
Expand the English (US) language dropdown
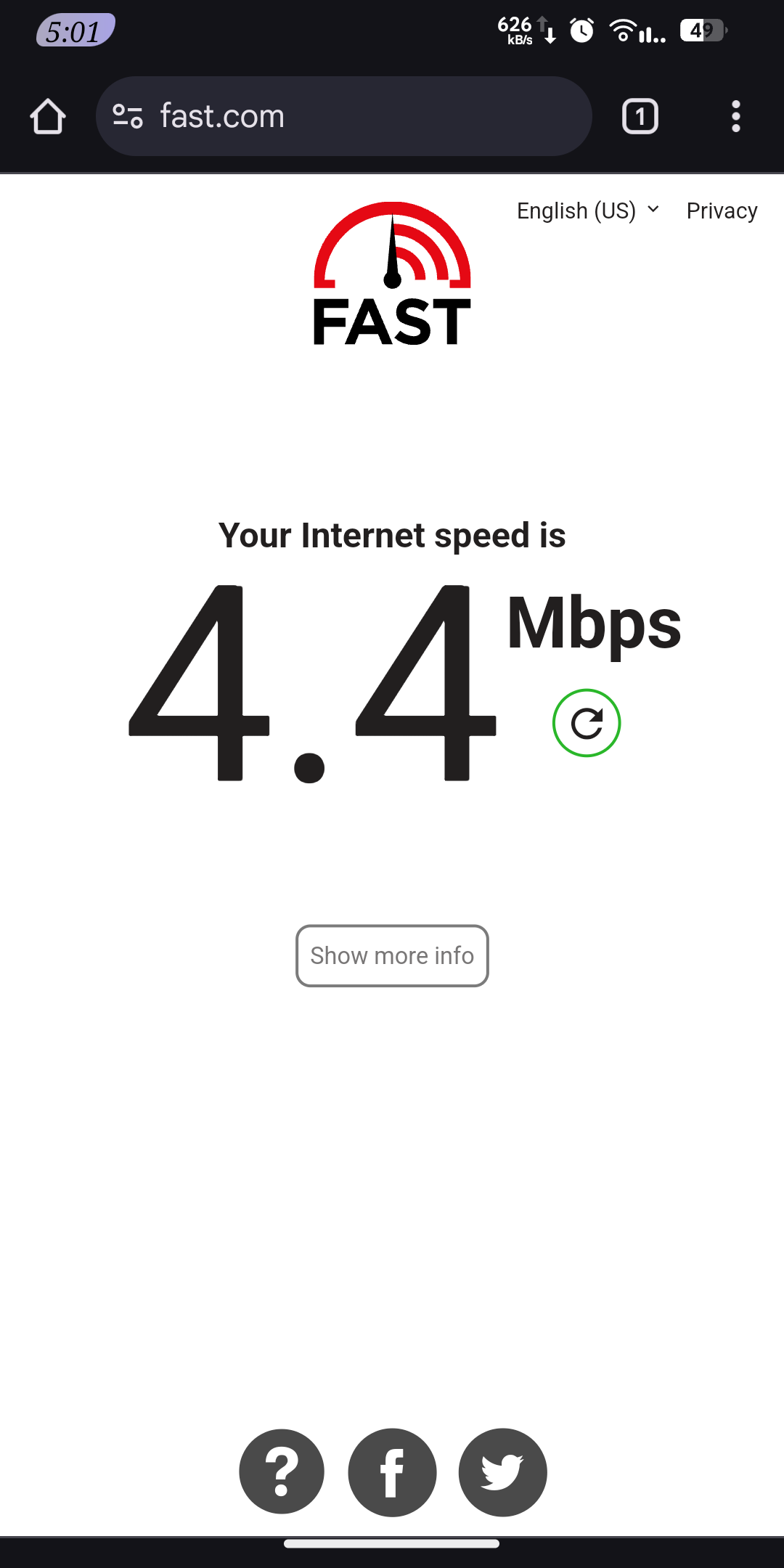pyautogui.click(x=588, y=211)
